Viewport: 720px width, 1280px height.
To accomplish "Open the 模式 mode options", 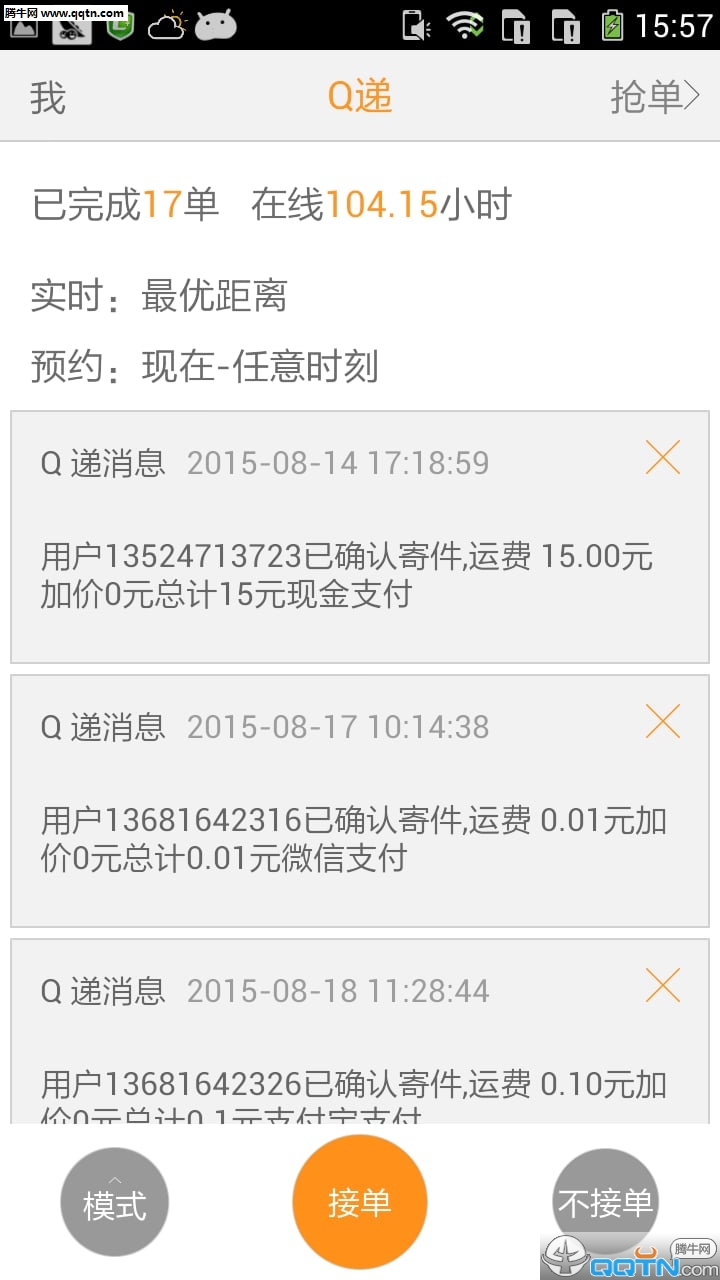I will click(x=115, y=1202).
